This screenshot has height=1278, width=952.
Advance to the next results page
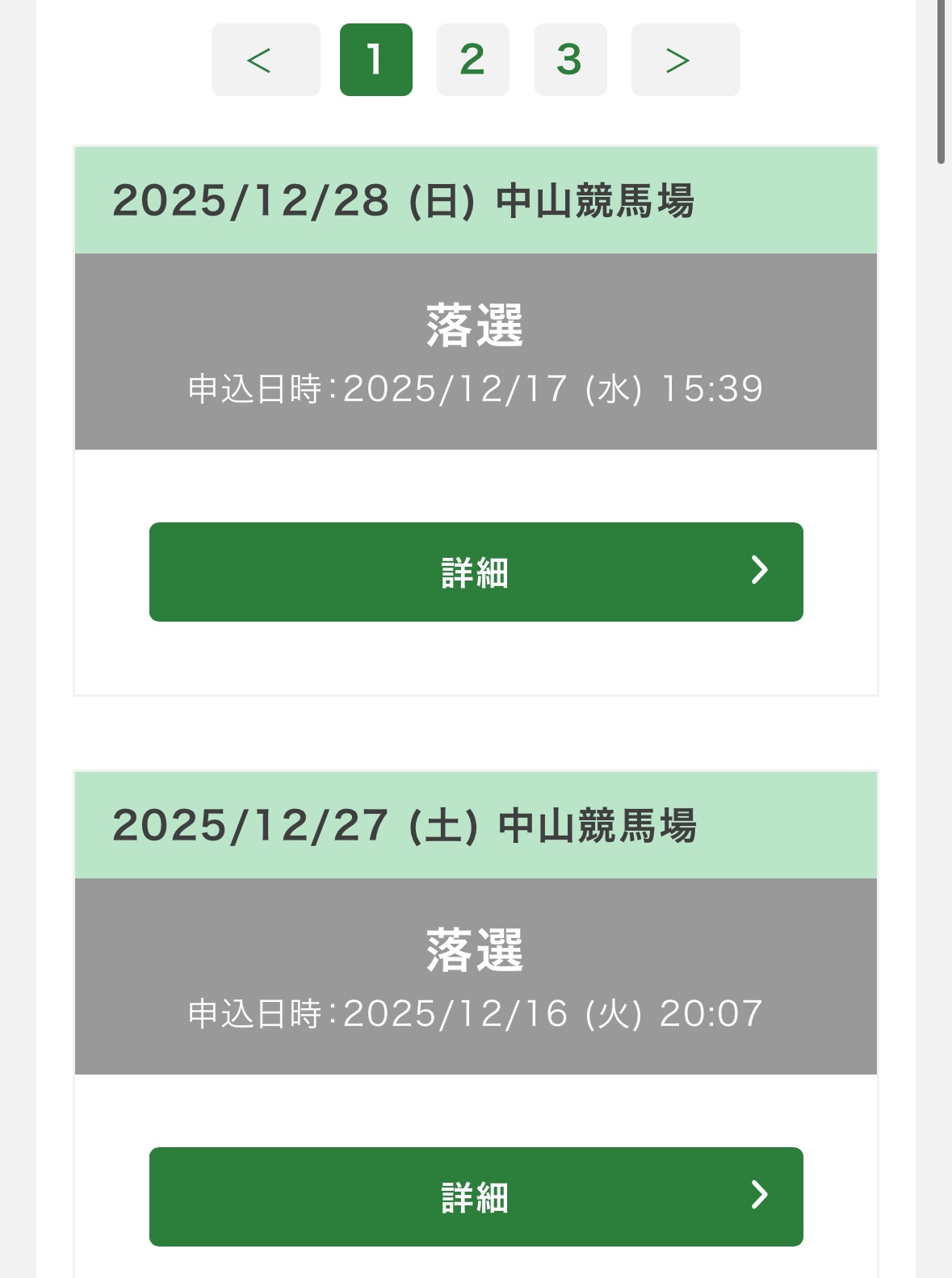tap(685, 60)
